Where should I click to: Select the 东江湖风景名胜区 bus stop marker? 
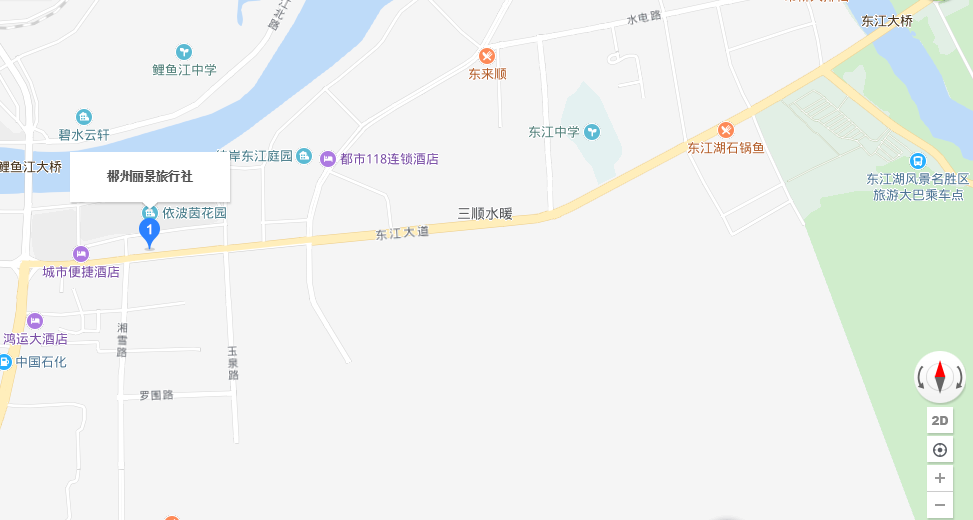(917, 161)
